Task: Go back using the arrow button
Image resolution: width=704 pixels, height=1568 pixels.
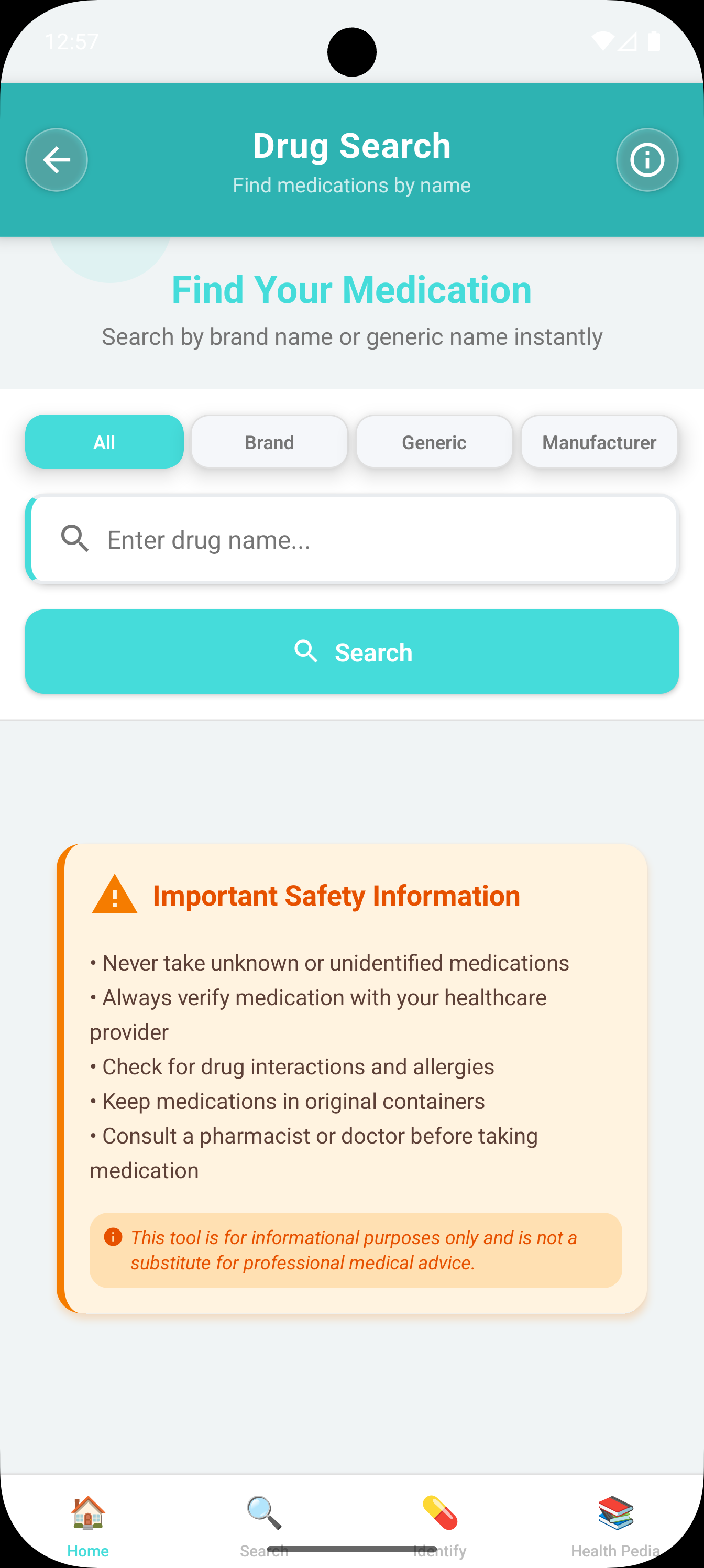Action: click(56, 160)
